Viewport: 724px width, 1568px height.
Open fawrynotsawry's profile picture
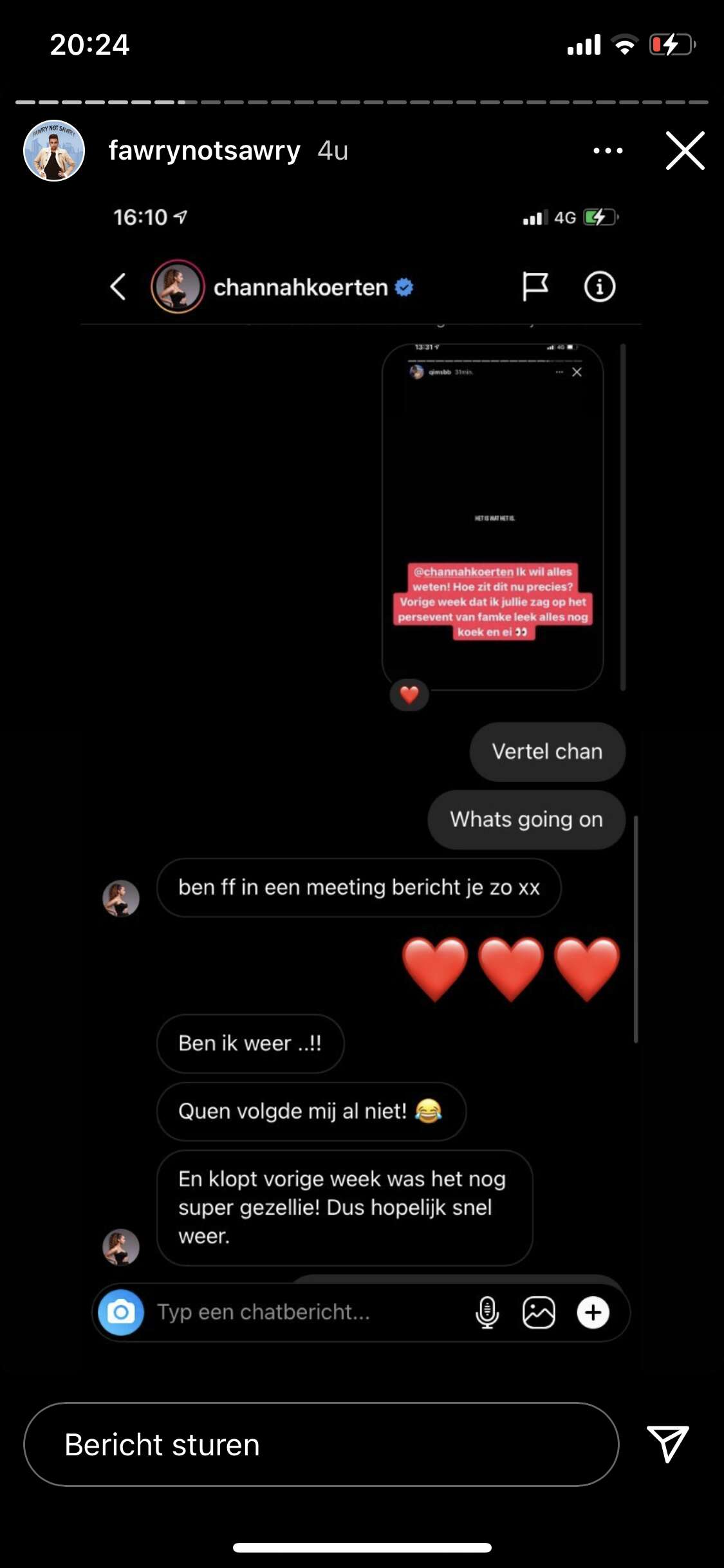54,151
